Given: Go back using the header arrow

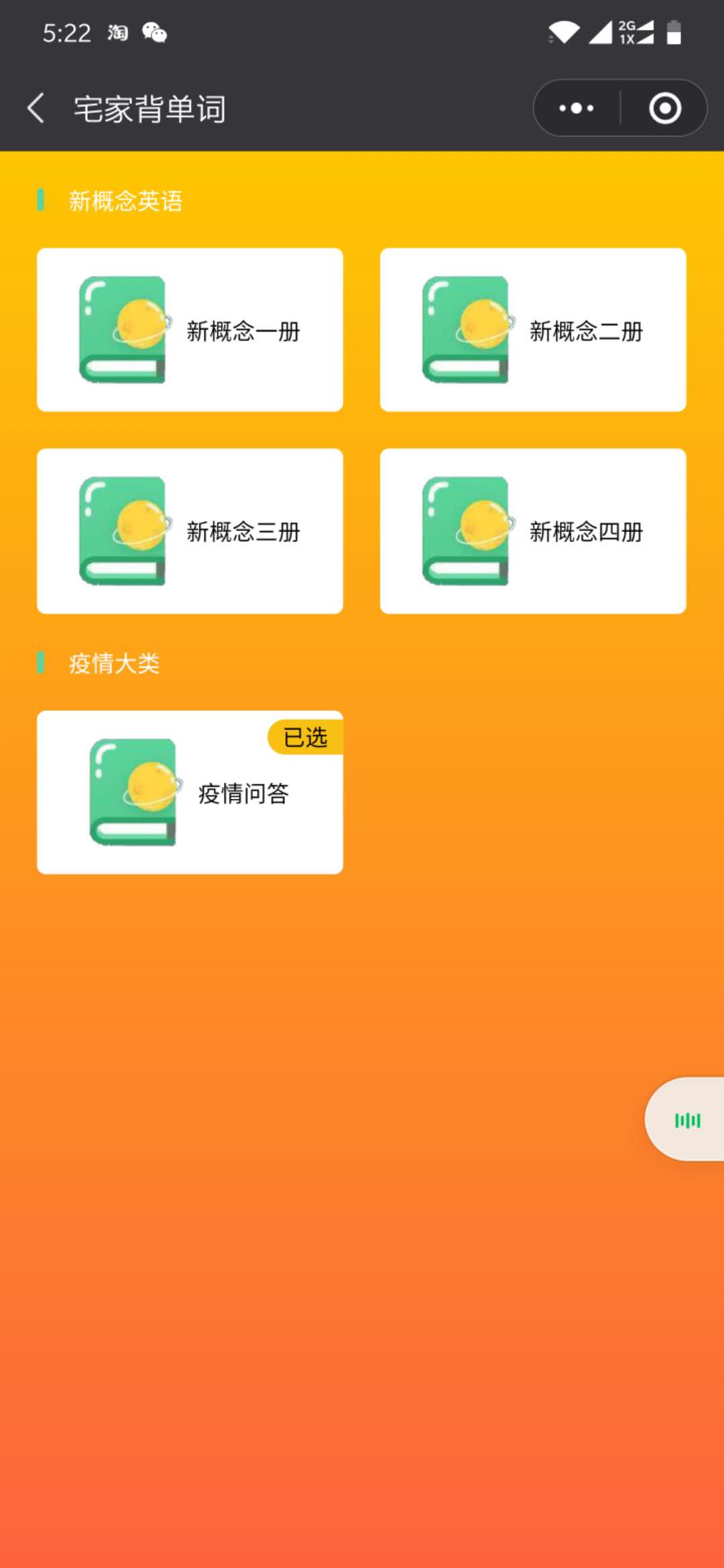Looking at the screenshot, I should [36, 108].
